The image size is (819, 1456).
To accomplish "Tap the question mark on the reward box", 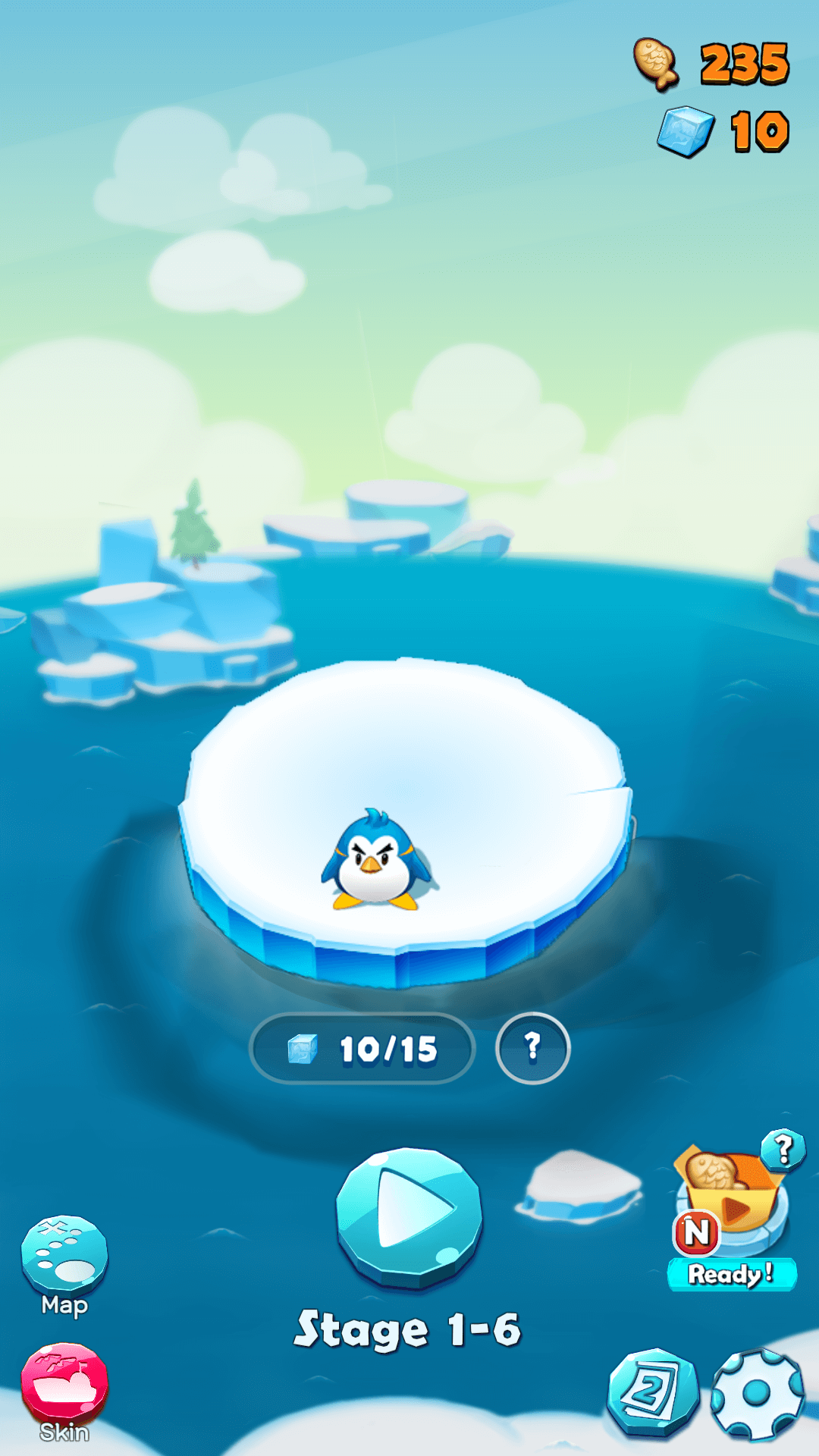I will (x=783, y=1150).
